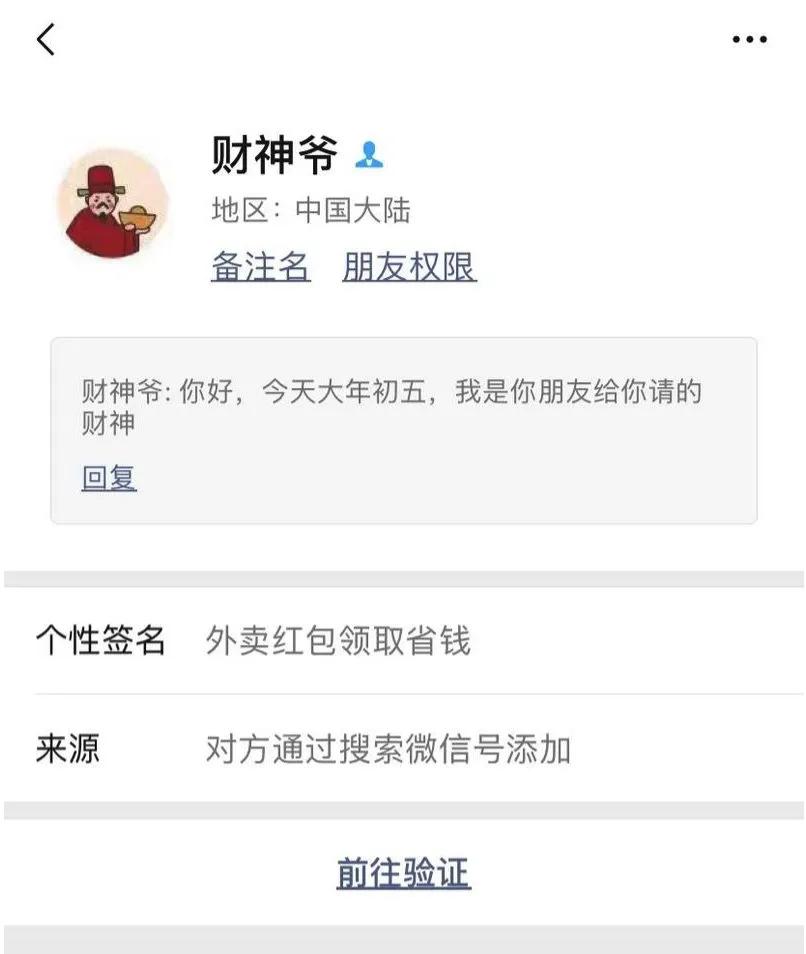Set a remark name via 备注名
Image resolution: width=806 pixels, height=954 pixels.
click(x=260, y=267)
